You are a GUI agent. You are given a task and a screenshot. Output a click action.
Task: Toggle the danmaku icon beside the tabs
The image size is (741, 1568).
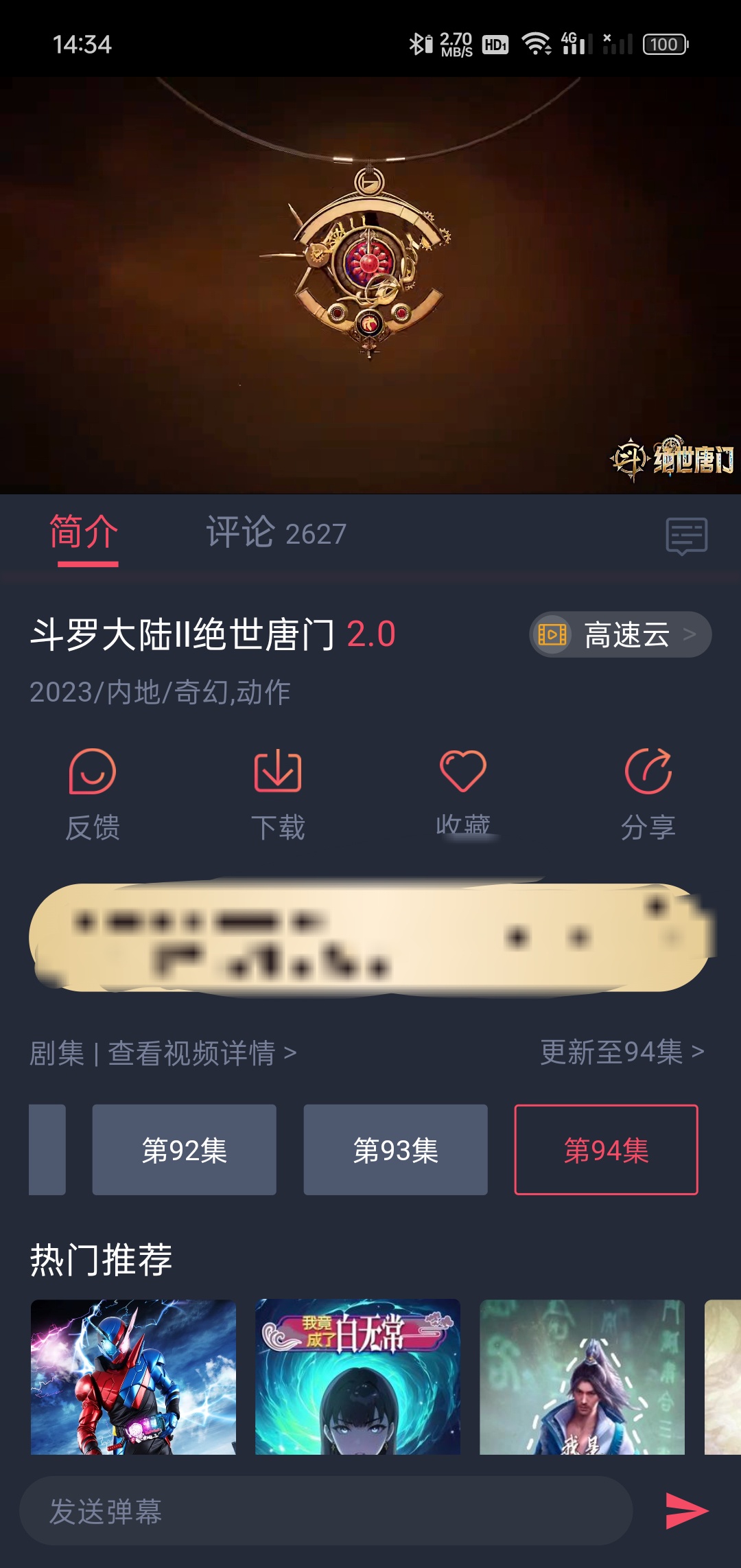tap(686, 536)
